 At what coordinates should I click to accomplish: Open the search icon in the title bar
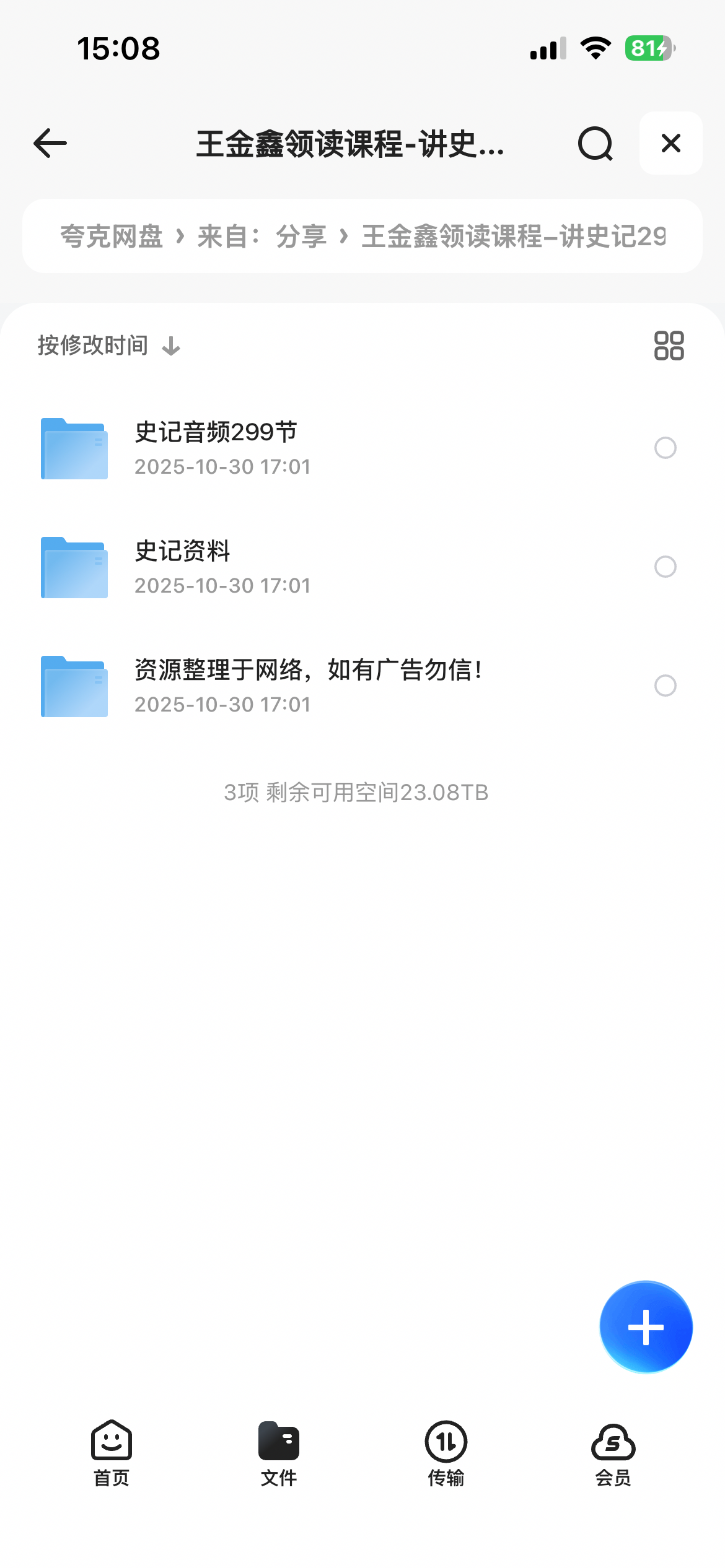click(595, 143)
